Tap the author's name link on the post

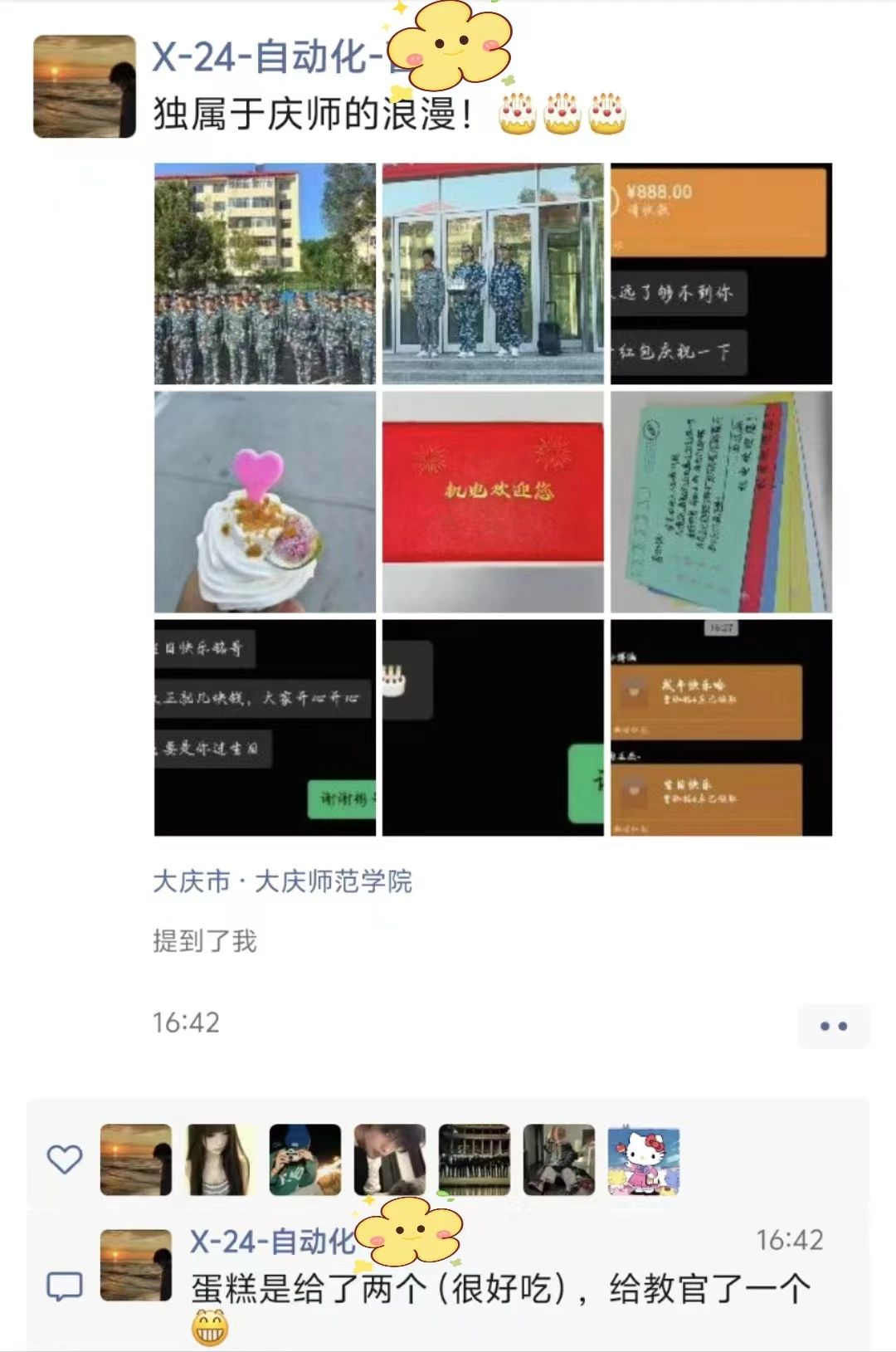(x=265, y=56)
